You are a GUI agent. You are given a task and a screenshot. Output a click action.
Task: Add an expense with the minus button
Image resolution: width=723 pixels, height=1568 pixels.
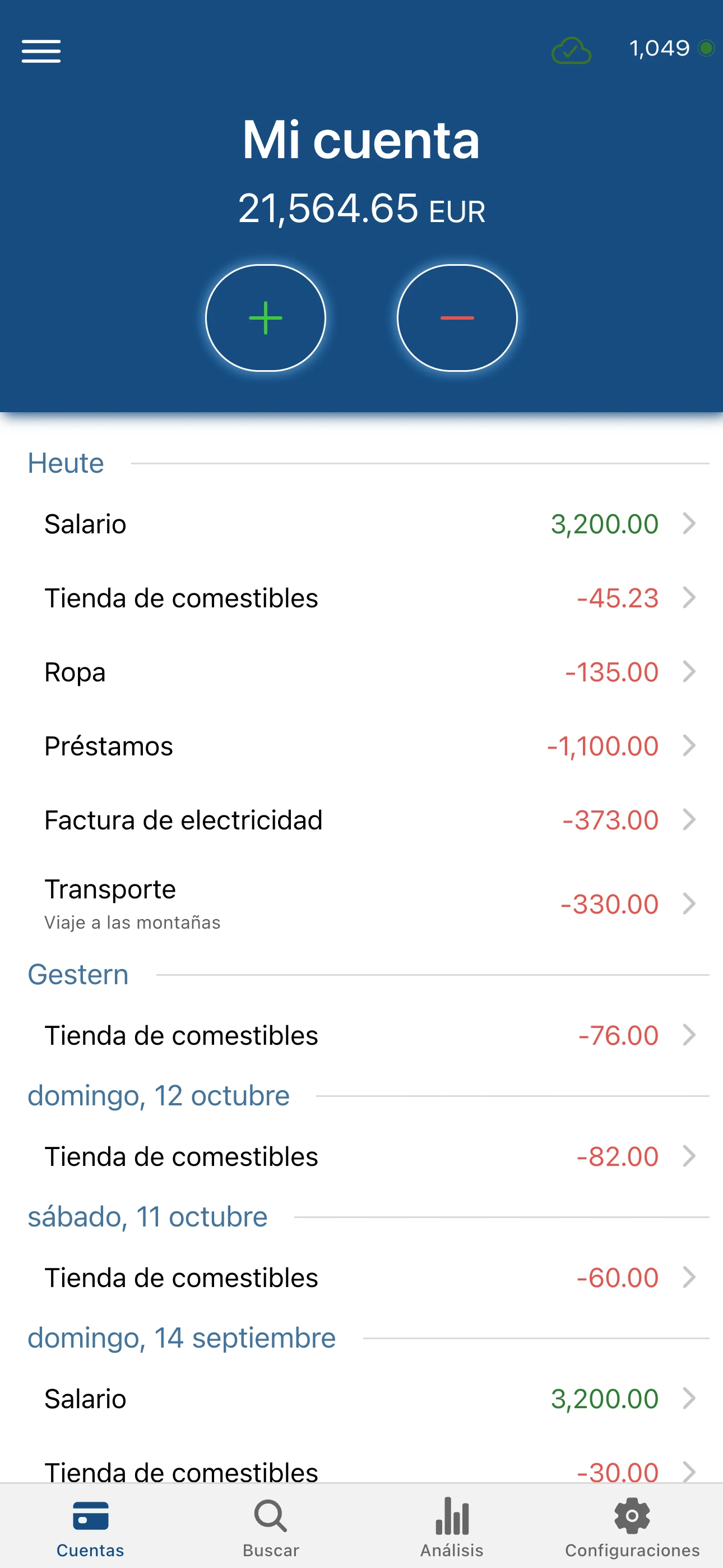point(457,318)
